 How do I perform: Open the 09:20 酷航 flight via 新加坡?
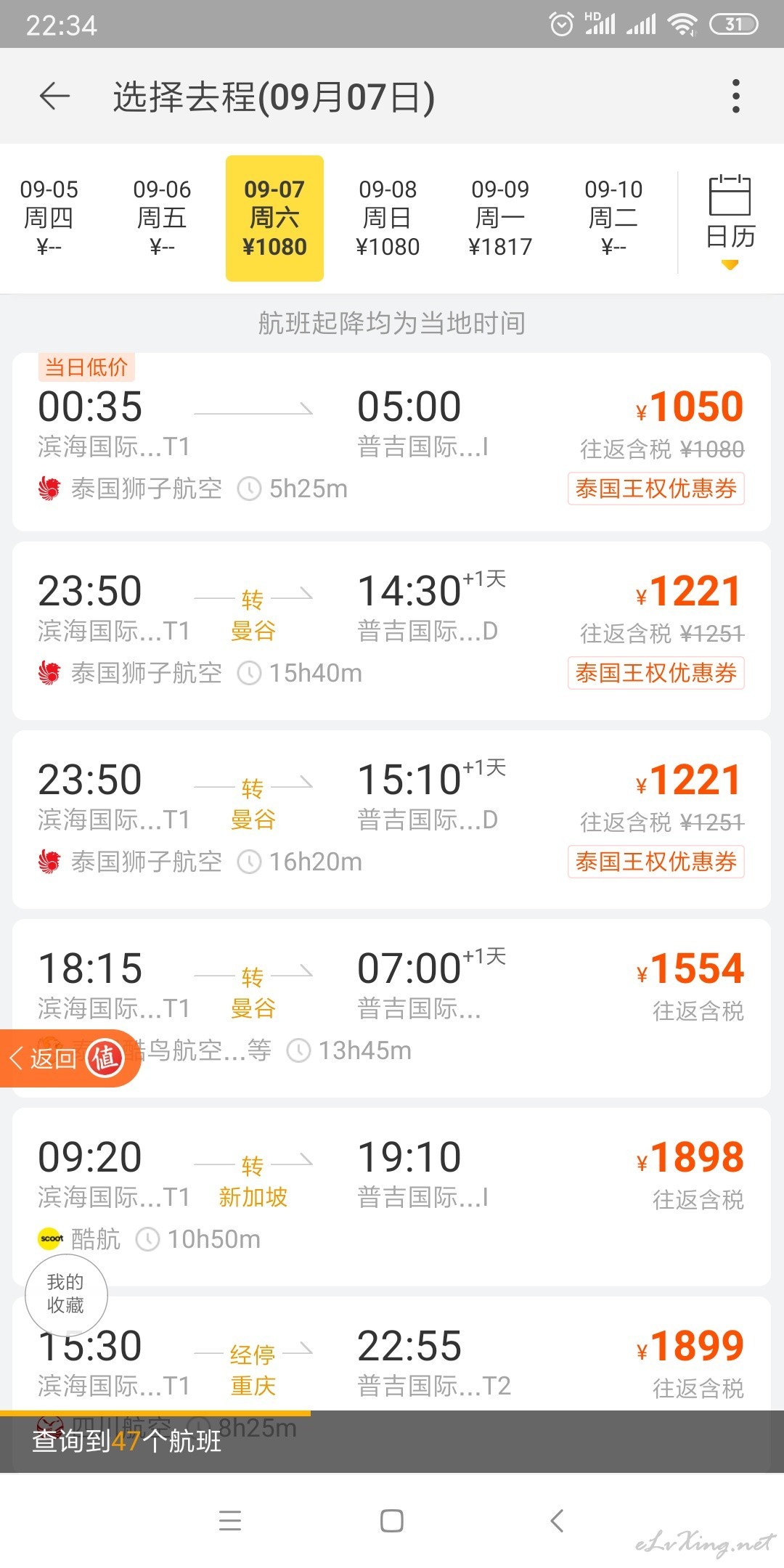click(x=391, y=1197)
